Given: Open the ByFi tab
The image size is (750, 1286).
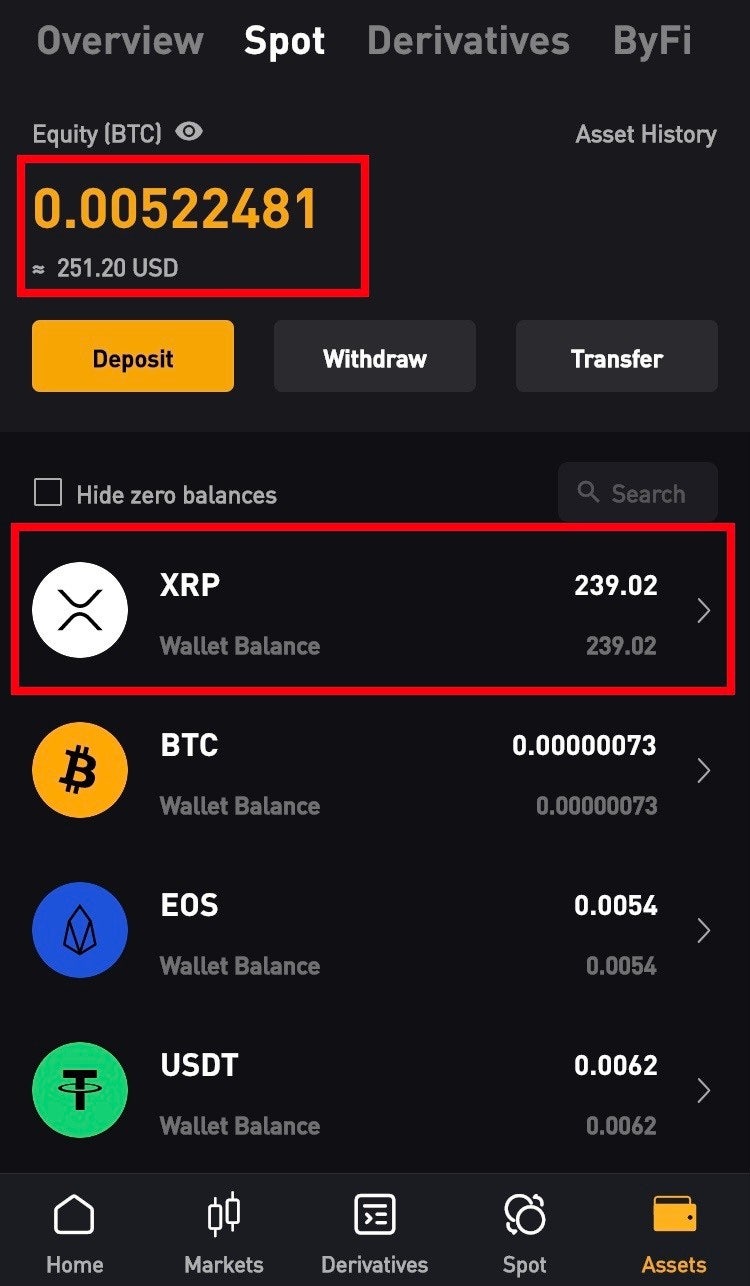Looking at the screenshot, I should (x=652, y=40).
